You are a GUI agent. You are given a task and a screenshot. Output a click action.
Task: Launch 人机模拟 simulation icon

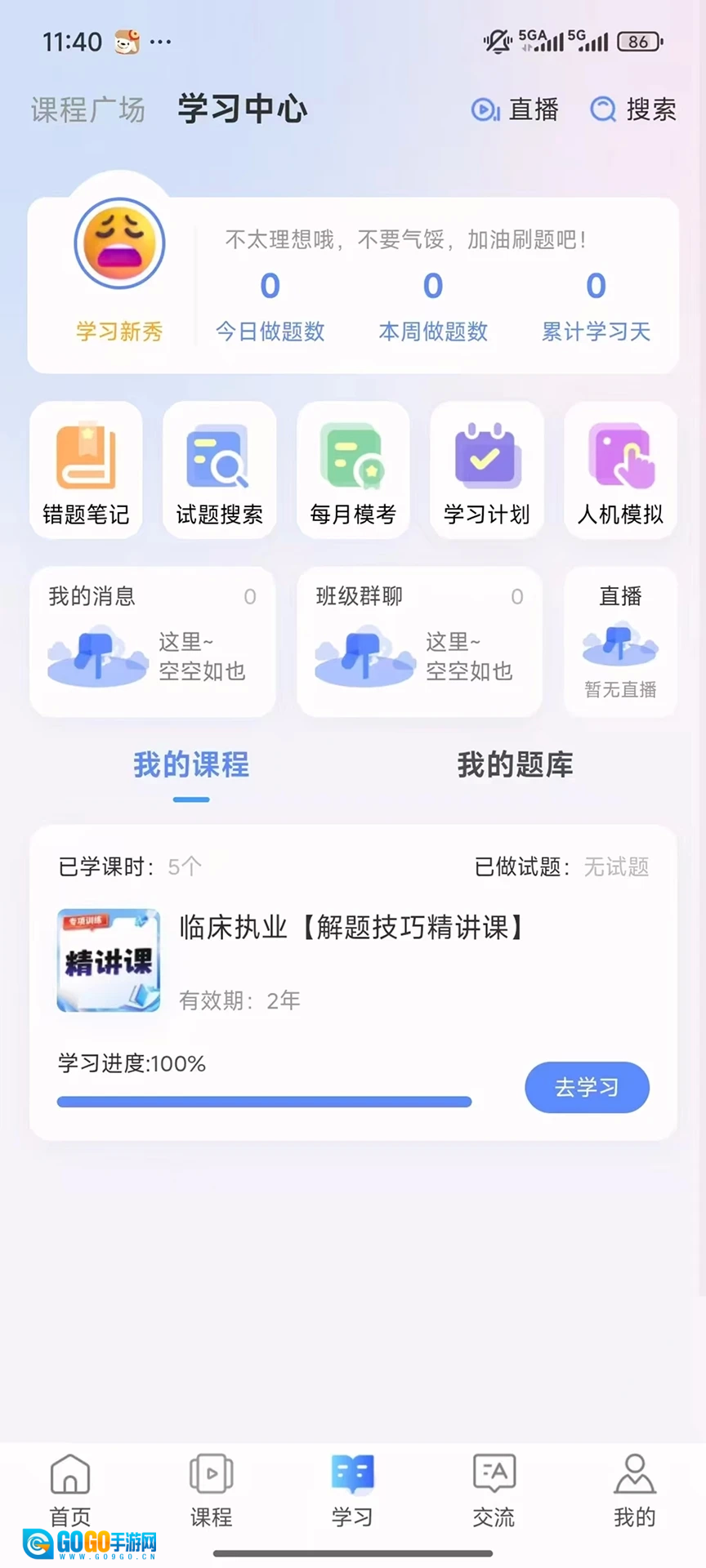pos(619,470)
